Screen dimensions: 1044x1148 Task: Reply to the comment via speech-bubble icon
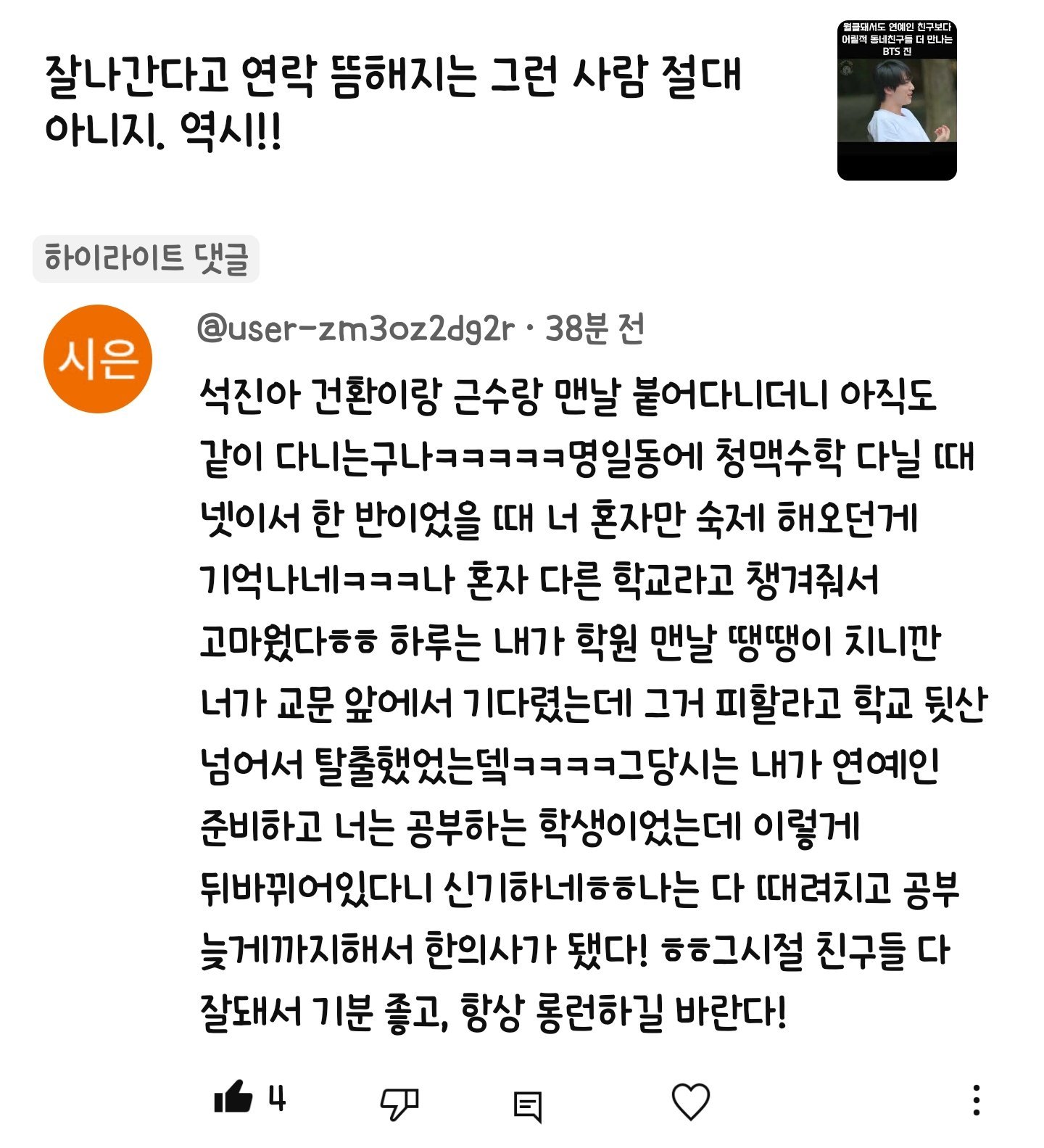pyautogui.click(x=527, y=1105)
